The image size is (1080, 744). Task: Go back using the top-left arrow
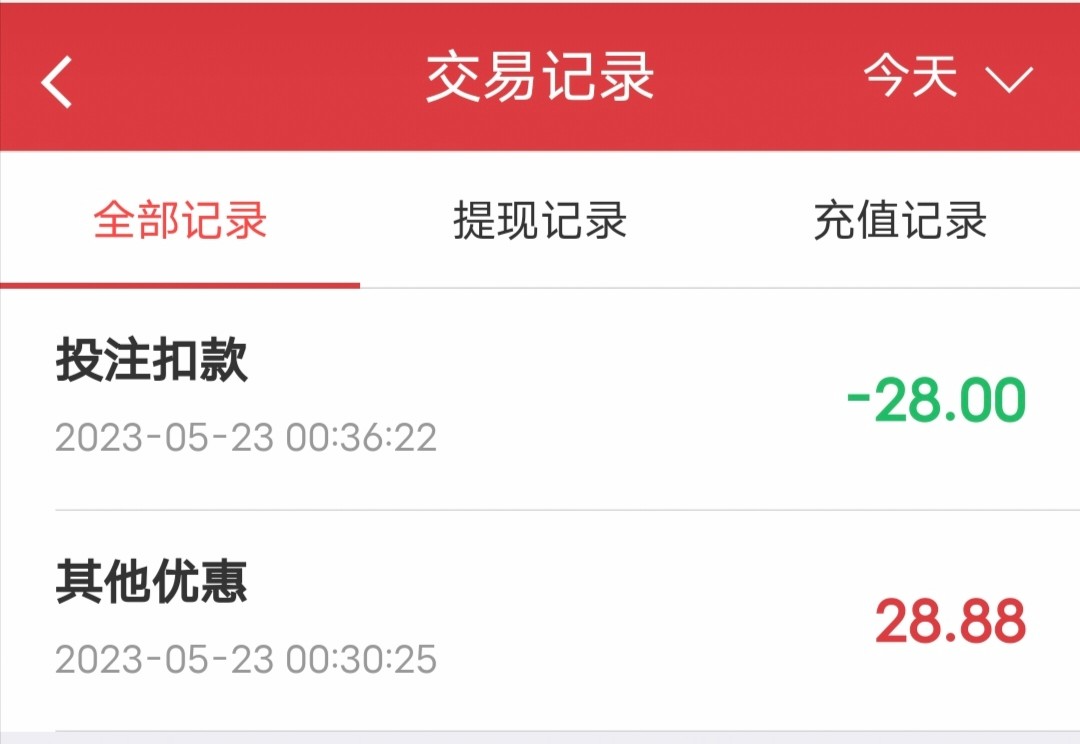[x=58, y=80]
